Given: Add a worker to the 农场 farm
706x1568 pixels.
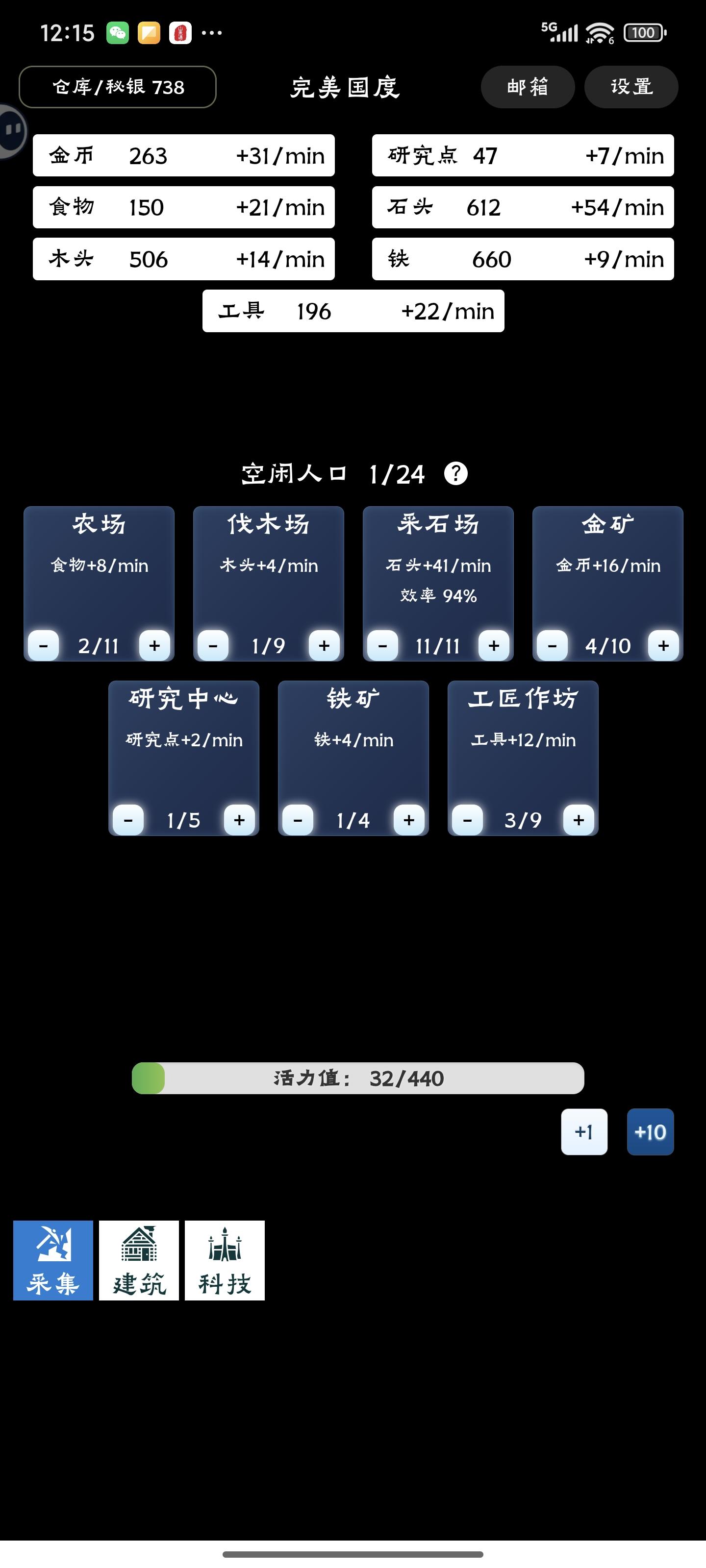Looking at the screenshot, I should tap(154, 645).
